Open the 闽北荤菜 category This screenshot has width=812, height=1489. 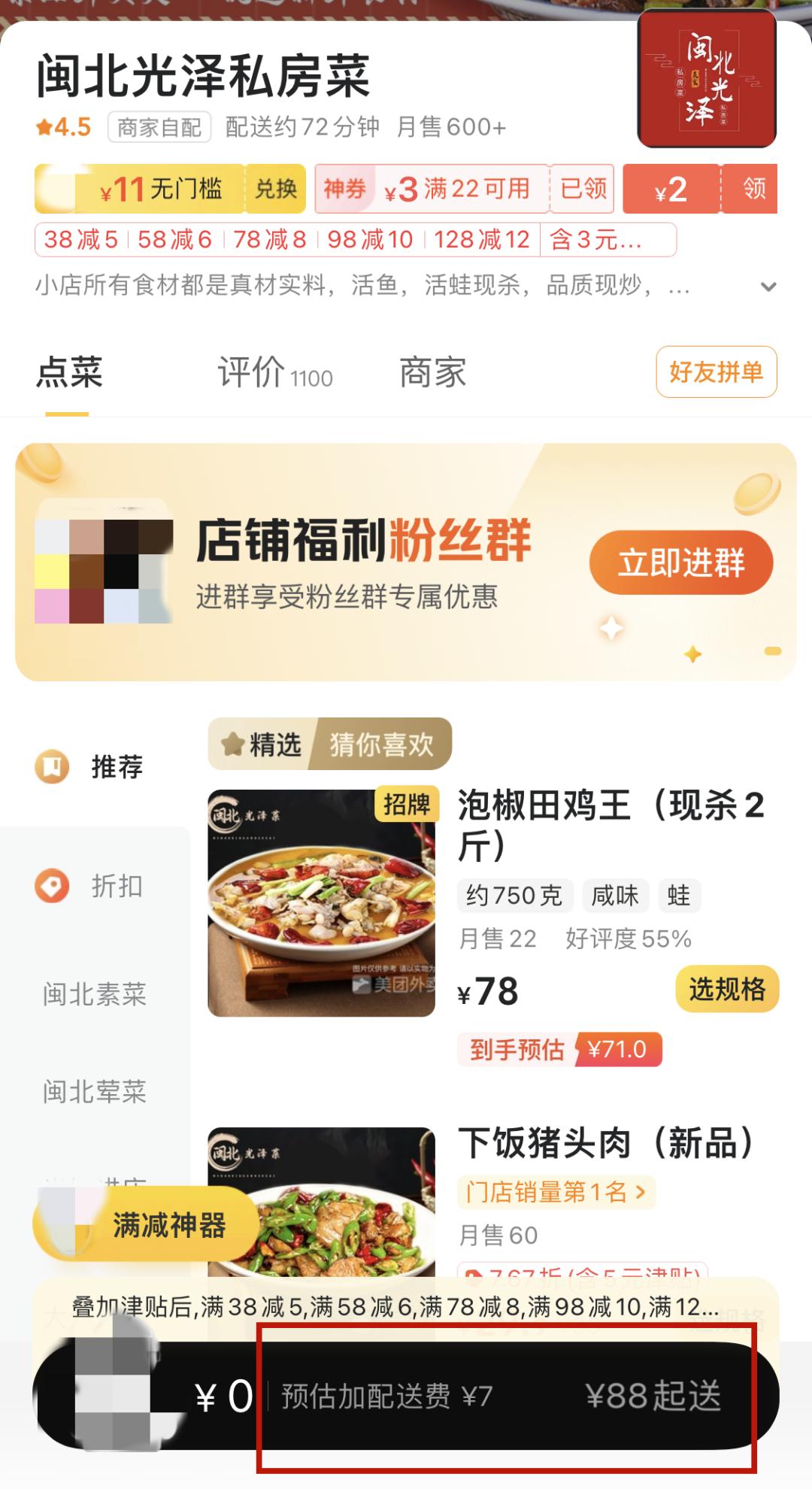coord(94,1091)
